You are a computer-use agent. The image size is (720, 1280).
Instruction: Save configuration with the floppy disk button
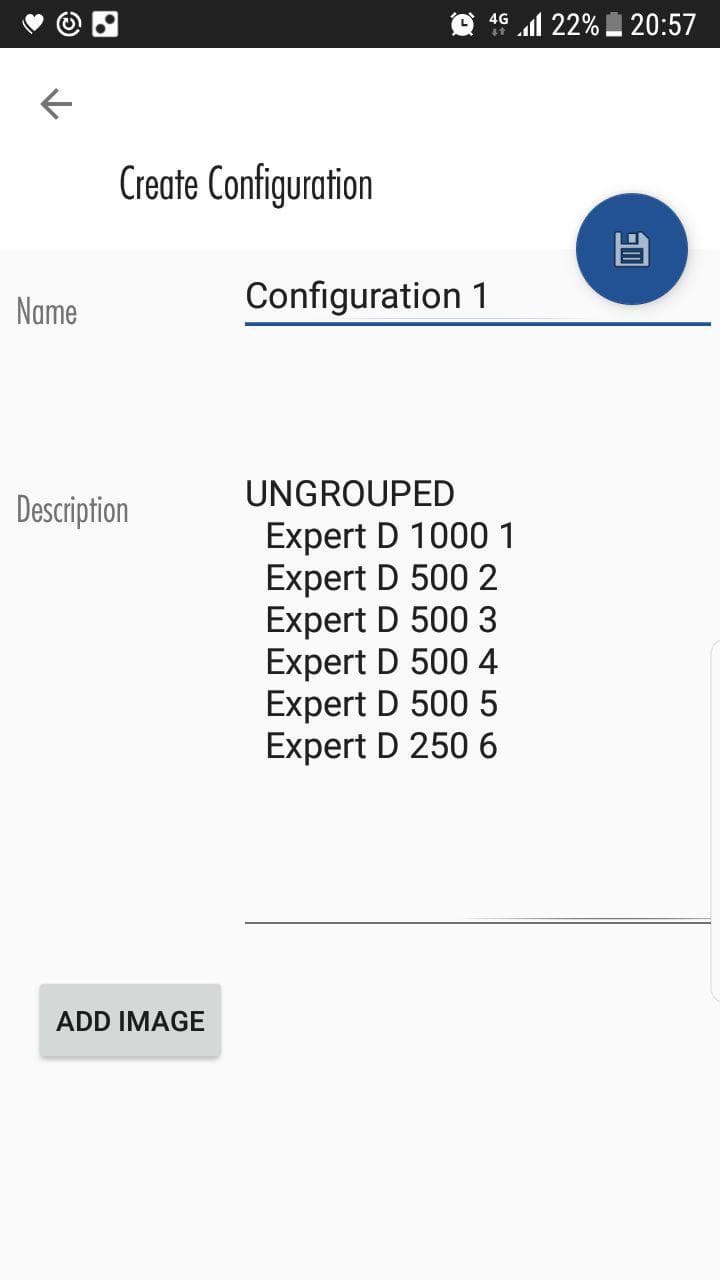[x=631, y=249]
